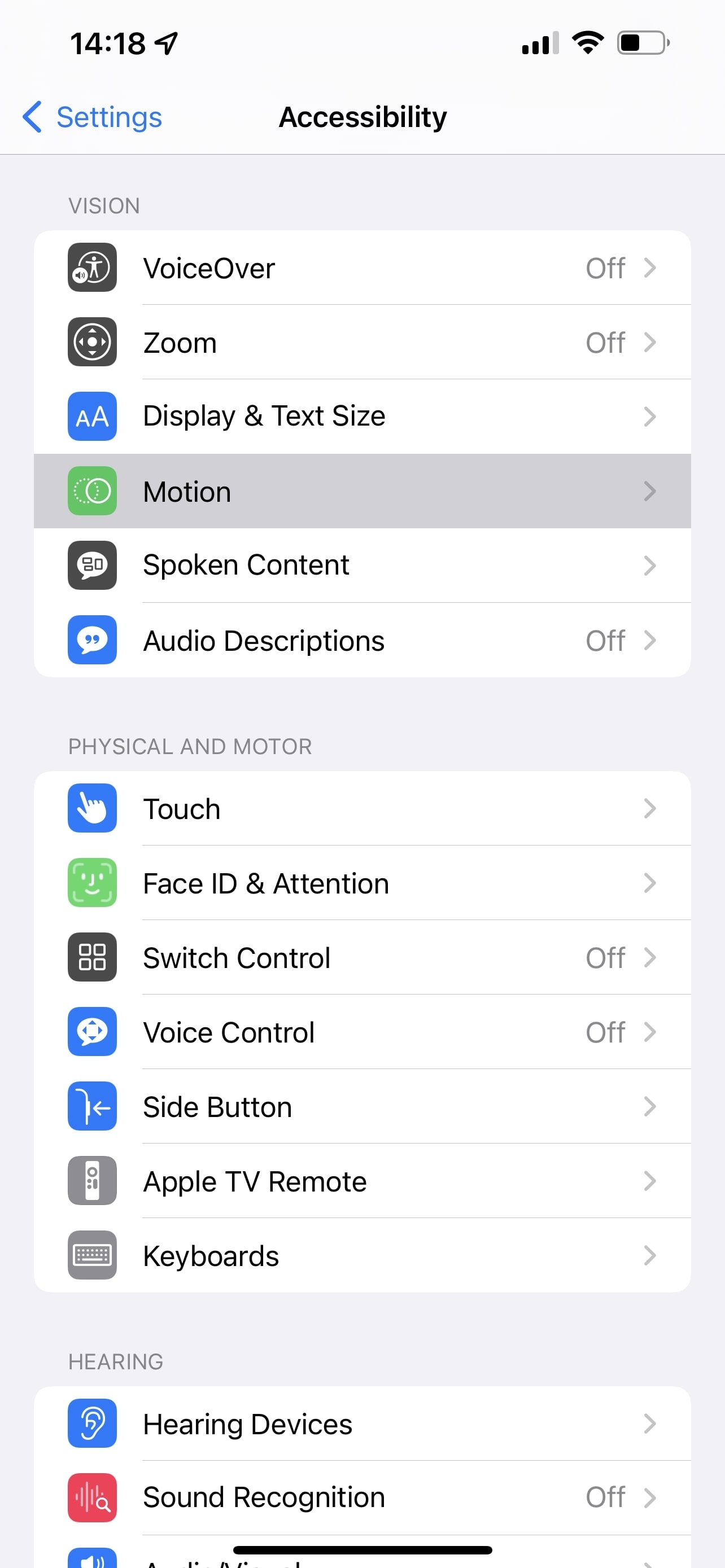Open Switch Control settings
This screenshot has height=1568, width=725.
(x=361, y=957)
